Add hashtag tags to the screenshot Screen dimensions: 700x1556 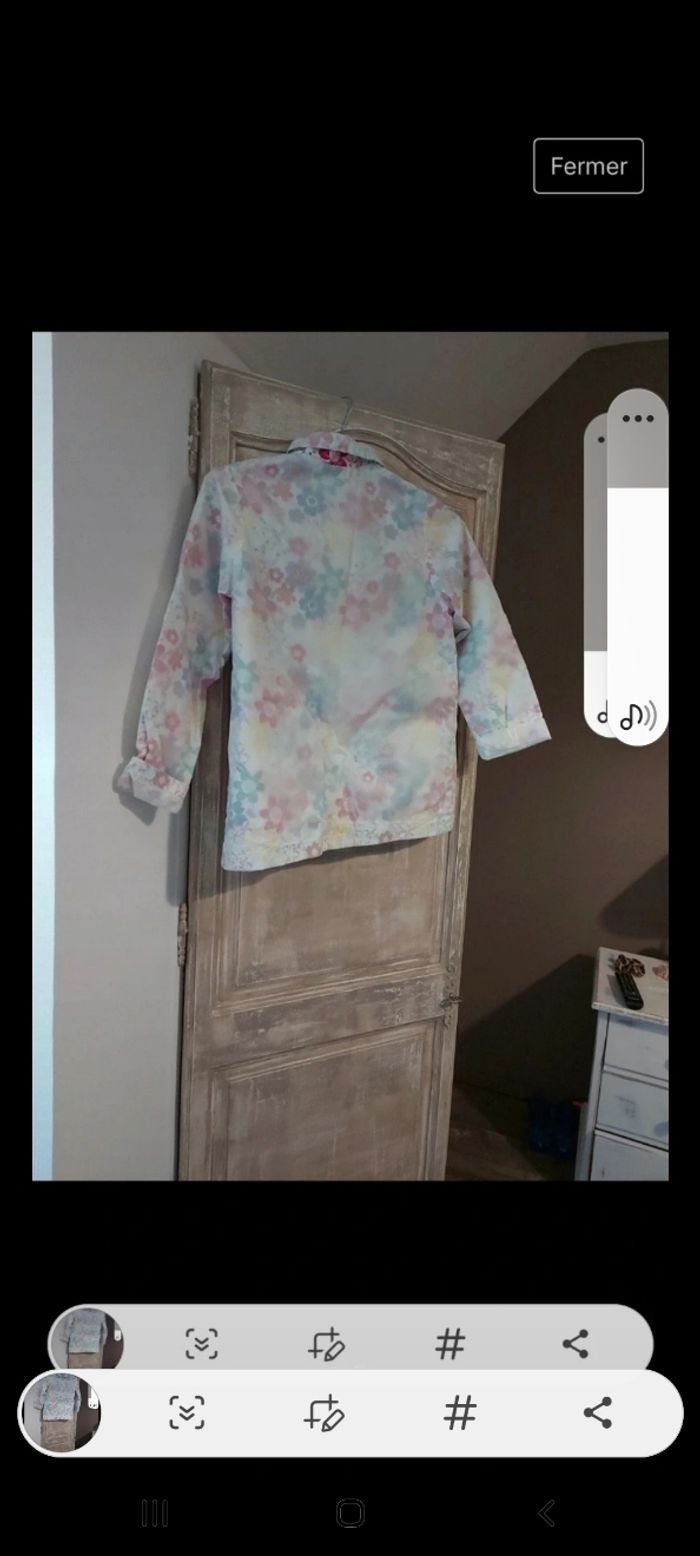point(459,1412)
